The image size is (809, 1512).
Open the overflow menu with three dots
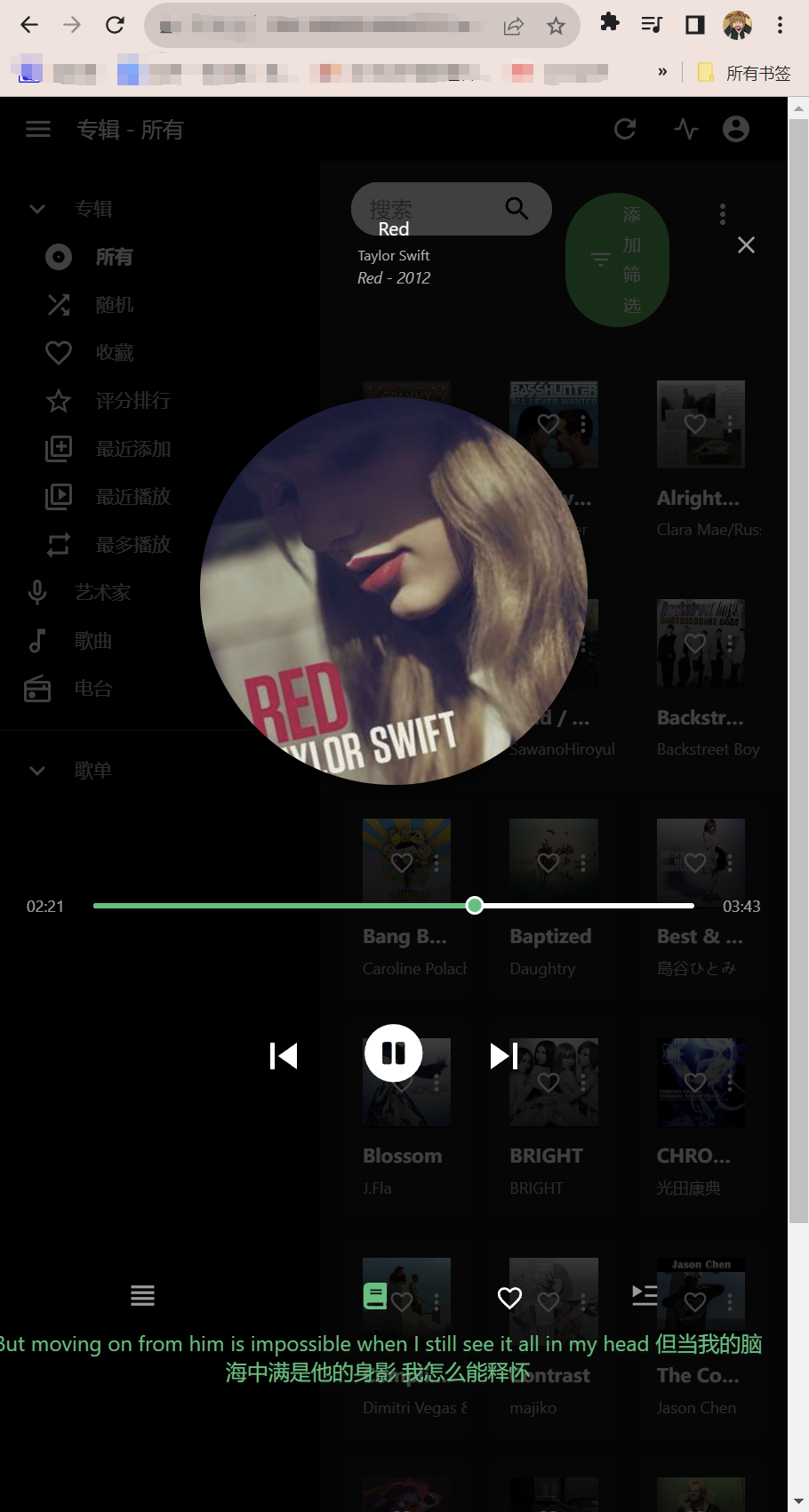pos(722,214)
